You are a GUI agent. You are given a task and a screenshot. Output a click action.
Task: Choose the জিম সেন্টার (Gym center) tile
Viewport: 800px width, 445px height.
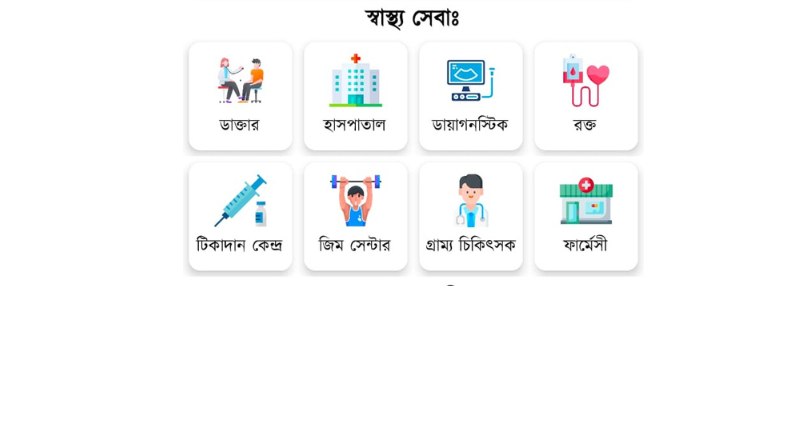click(355, 216)
